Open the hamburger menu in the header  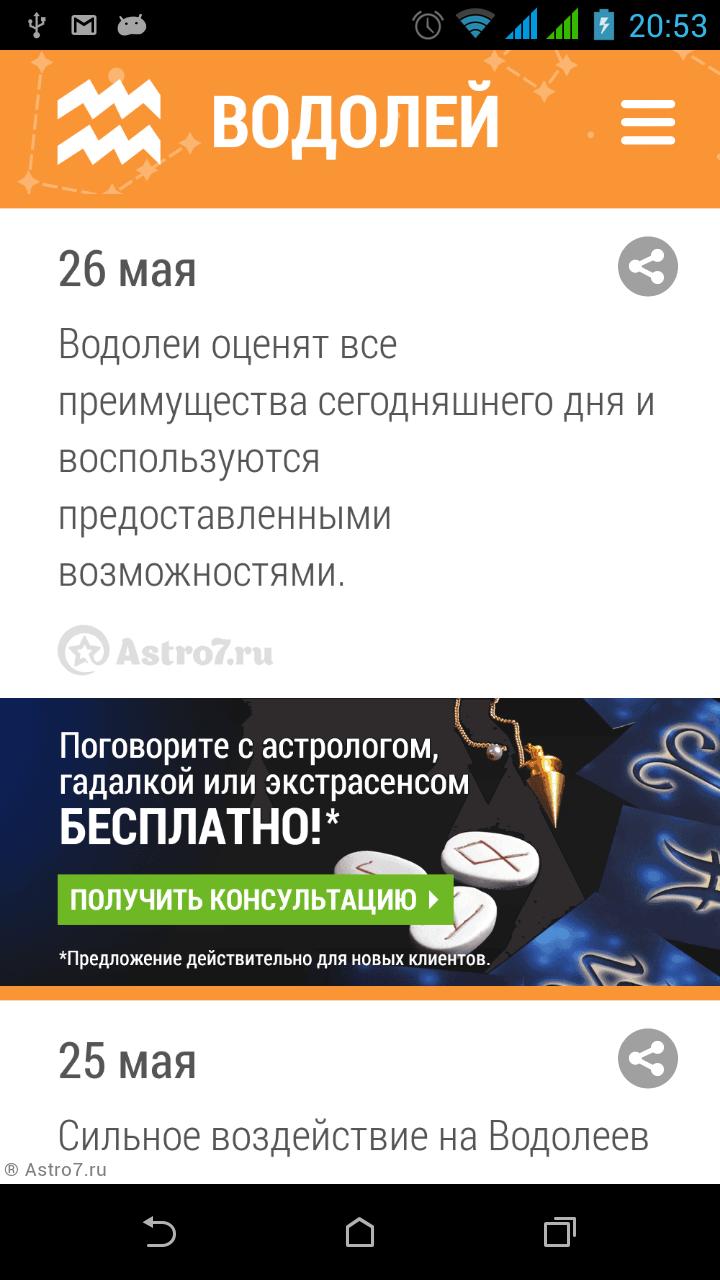coord(648,124)
